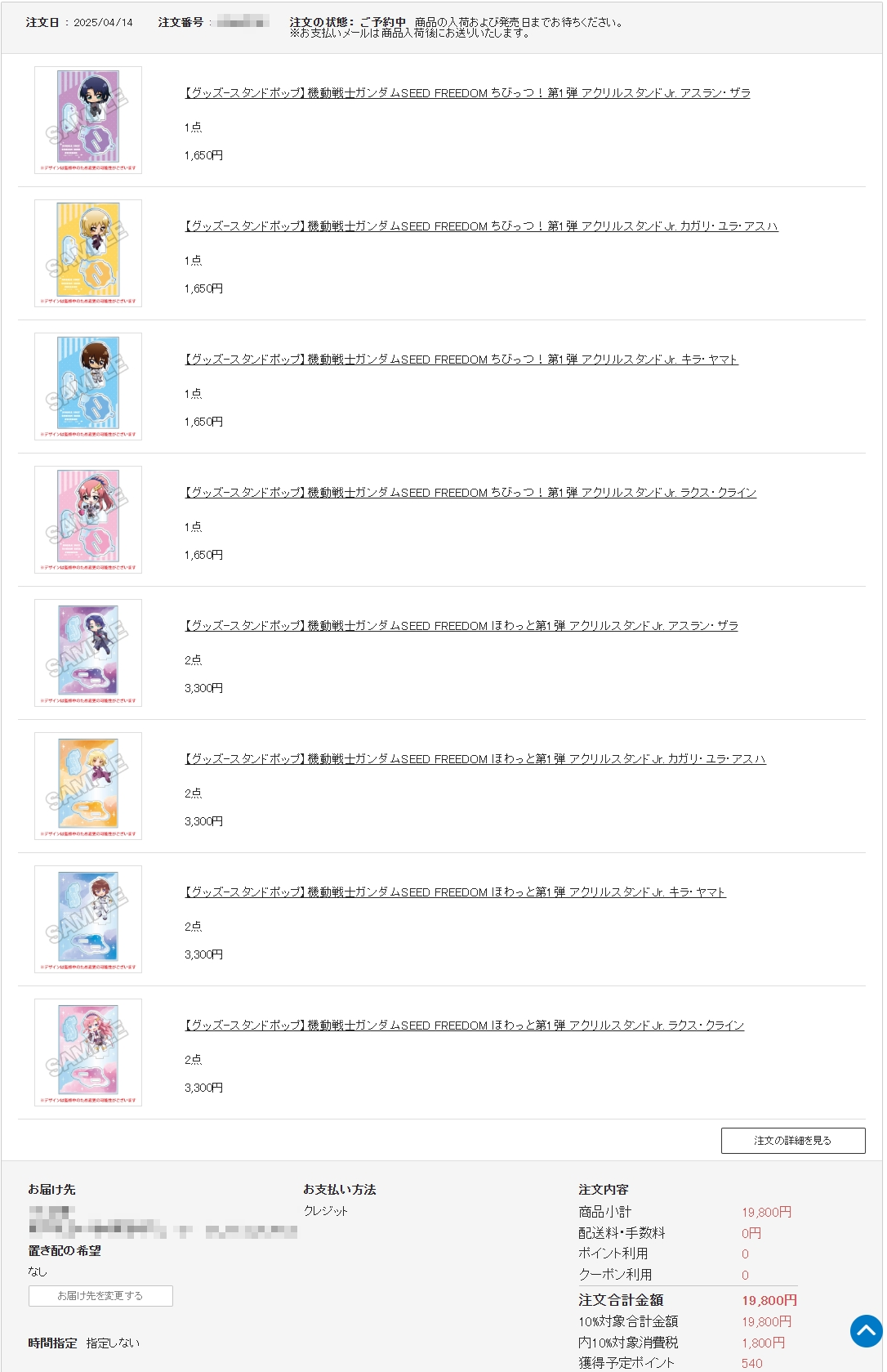
Task: Open ほわっと Jr. ラクス・クライン product link
Action: click(464, 1026)
